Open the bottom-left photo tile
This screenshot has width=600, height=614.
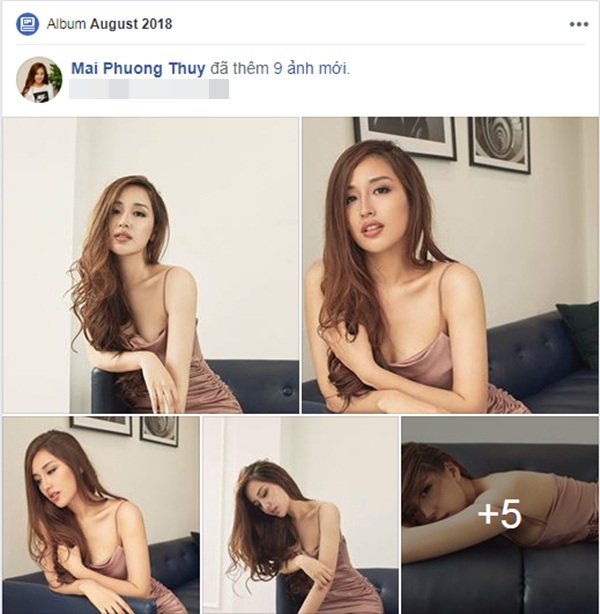click(x=100, y=515)
